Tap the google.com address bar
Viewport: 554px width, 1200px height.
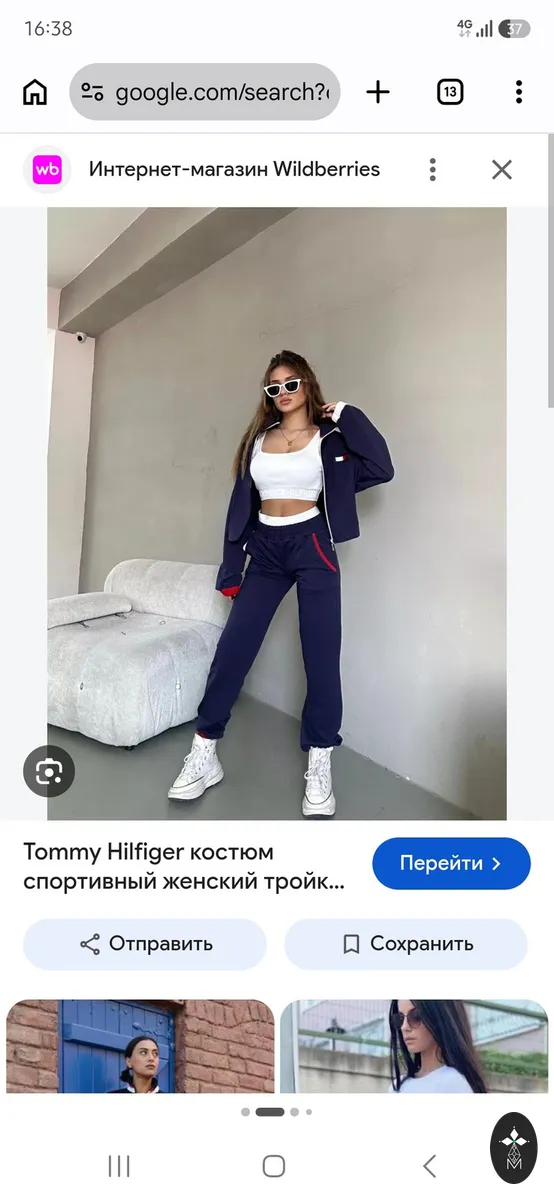(x=205, y=92)
